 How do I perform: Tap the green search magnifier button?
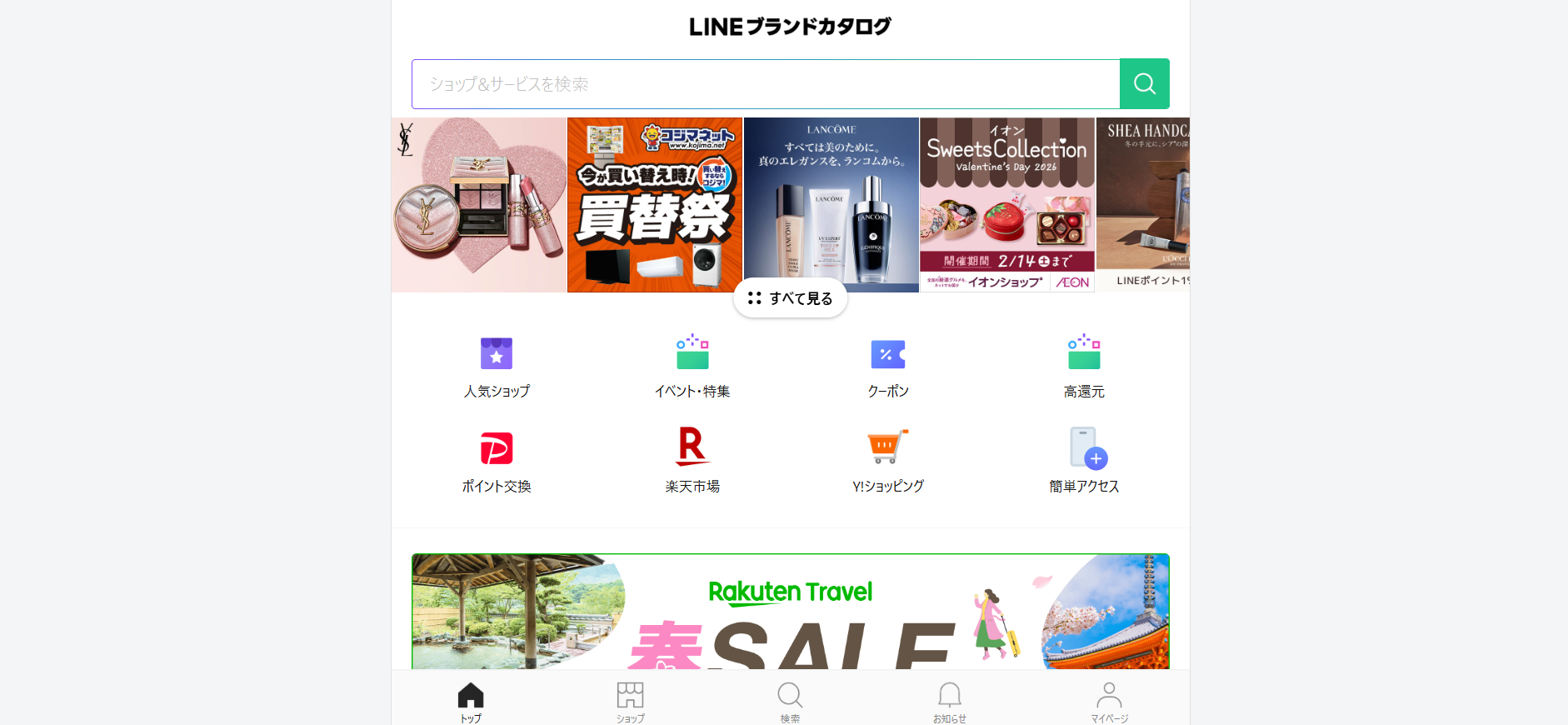click(1144, 84)
